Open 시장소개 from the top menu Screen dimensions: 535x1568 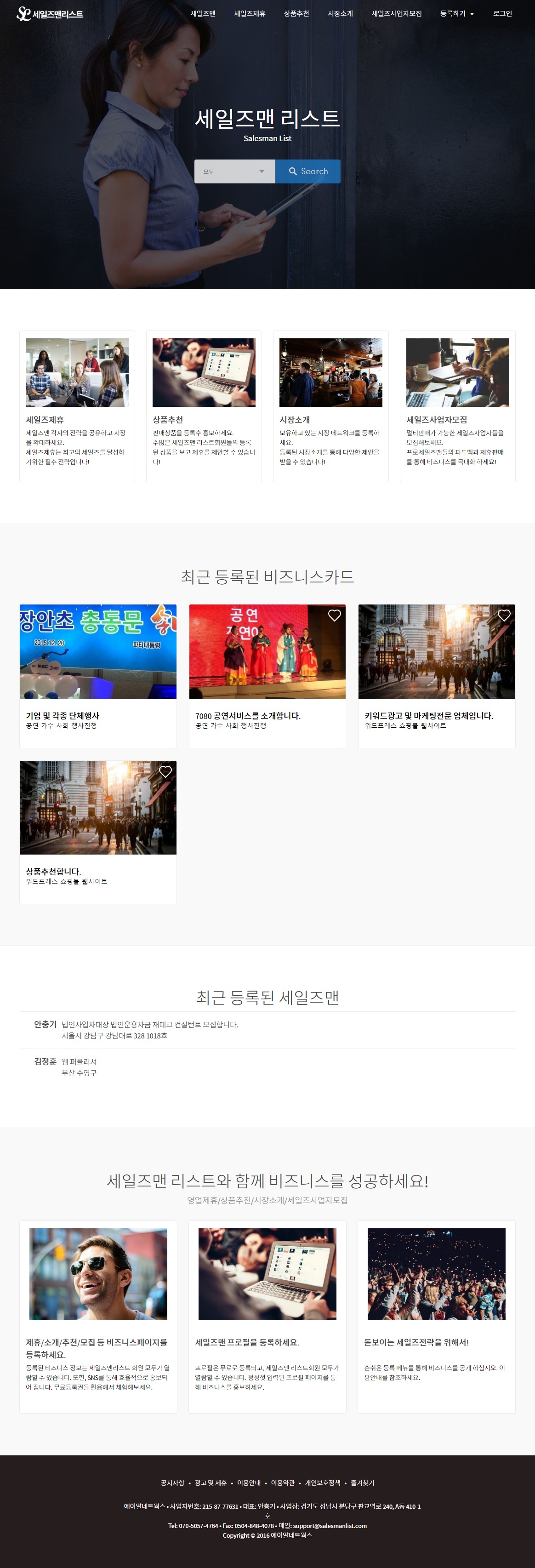tap(340, 13)
